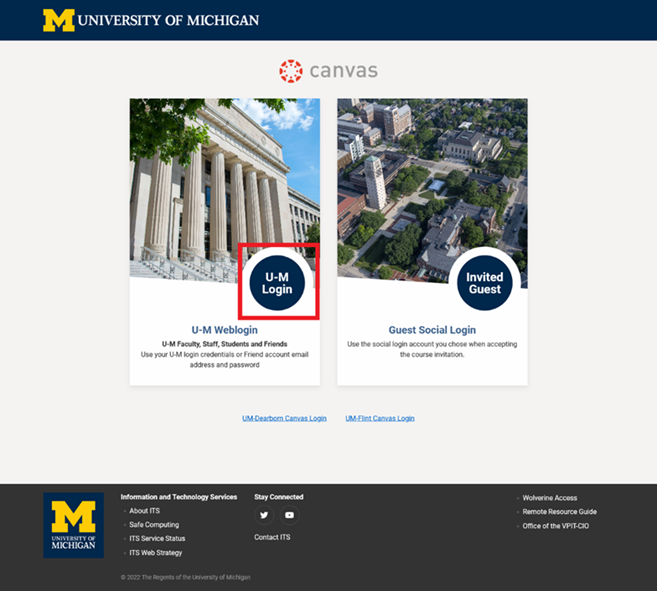Tap the U-M Login circle button
This screenshot has height=591, width=657.
click(277, 283)
